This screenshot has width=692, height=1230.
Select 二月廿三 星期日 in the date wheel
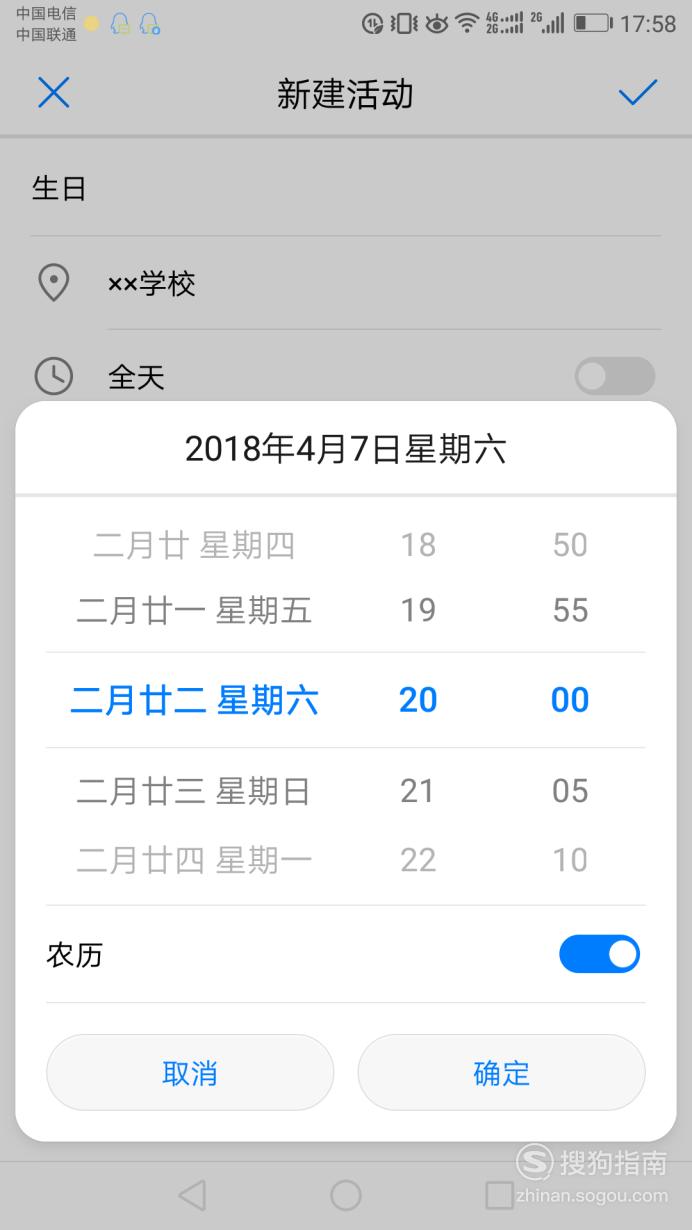pos(194,791)
